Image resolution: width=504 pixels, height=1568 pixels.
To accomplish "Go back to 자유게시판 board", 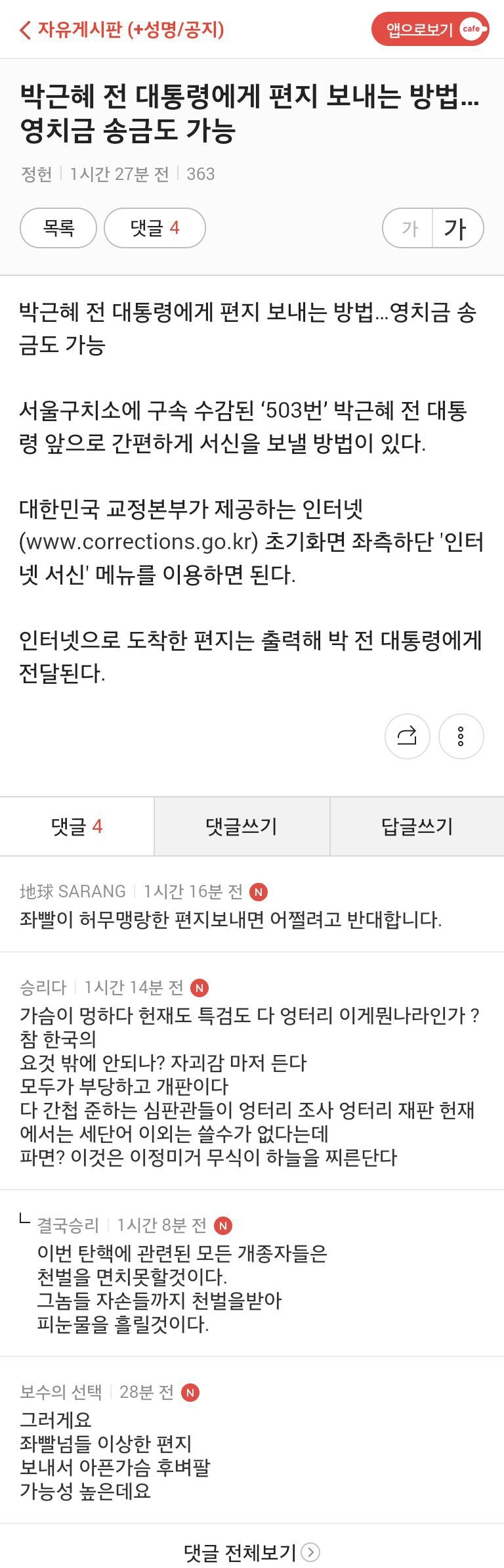I will tap(122, 30).
